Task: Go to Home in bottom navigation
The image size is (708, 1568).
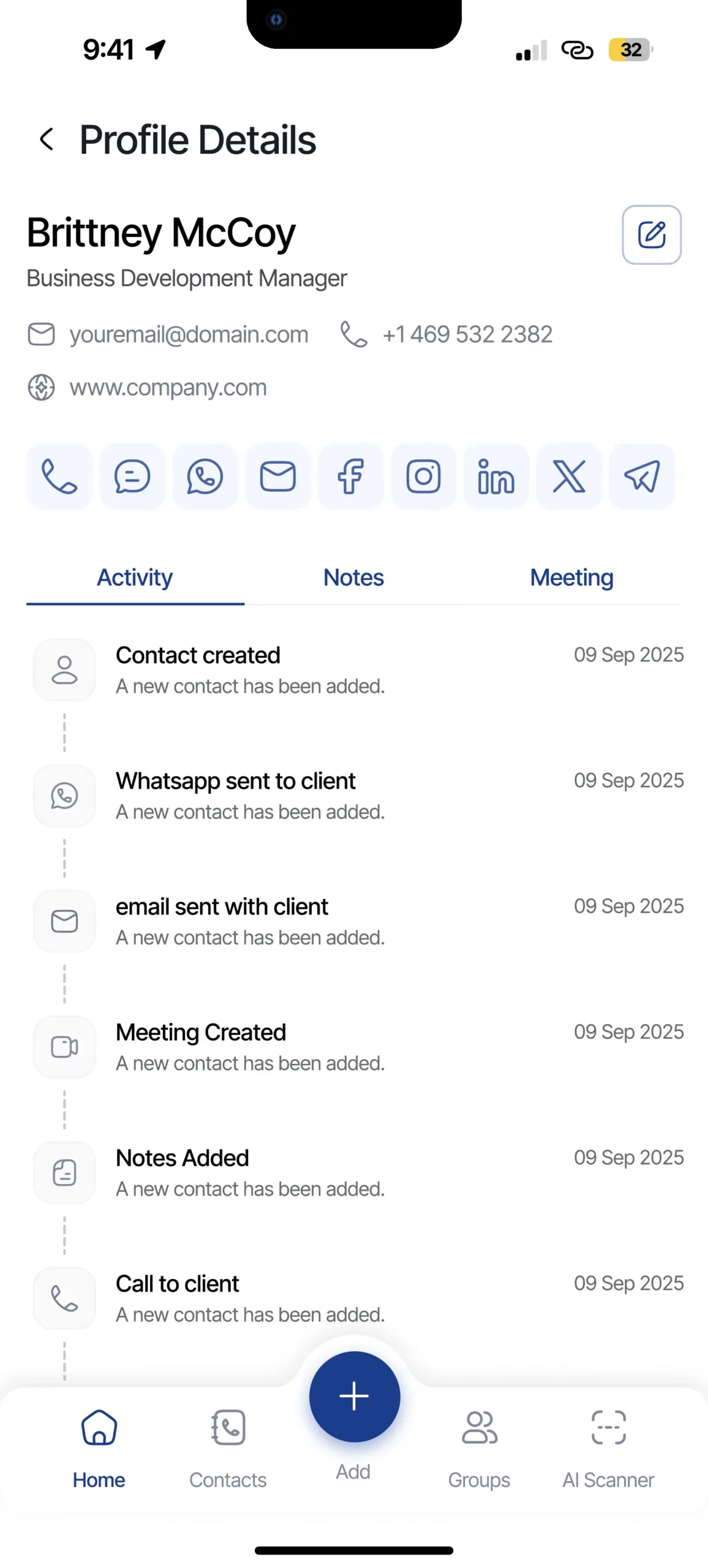Action: click(x=99, y=1445)
